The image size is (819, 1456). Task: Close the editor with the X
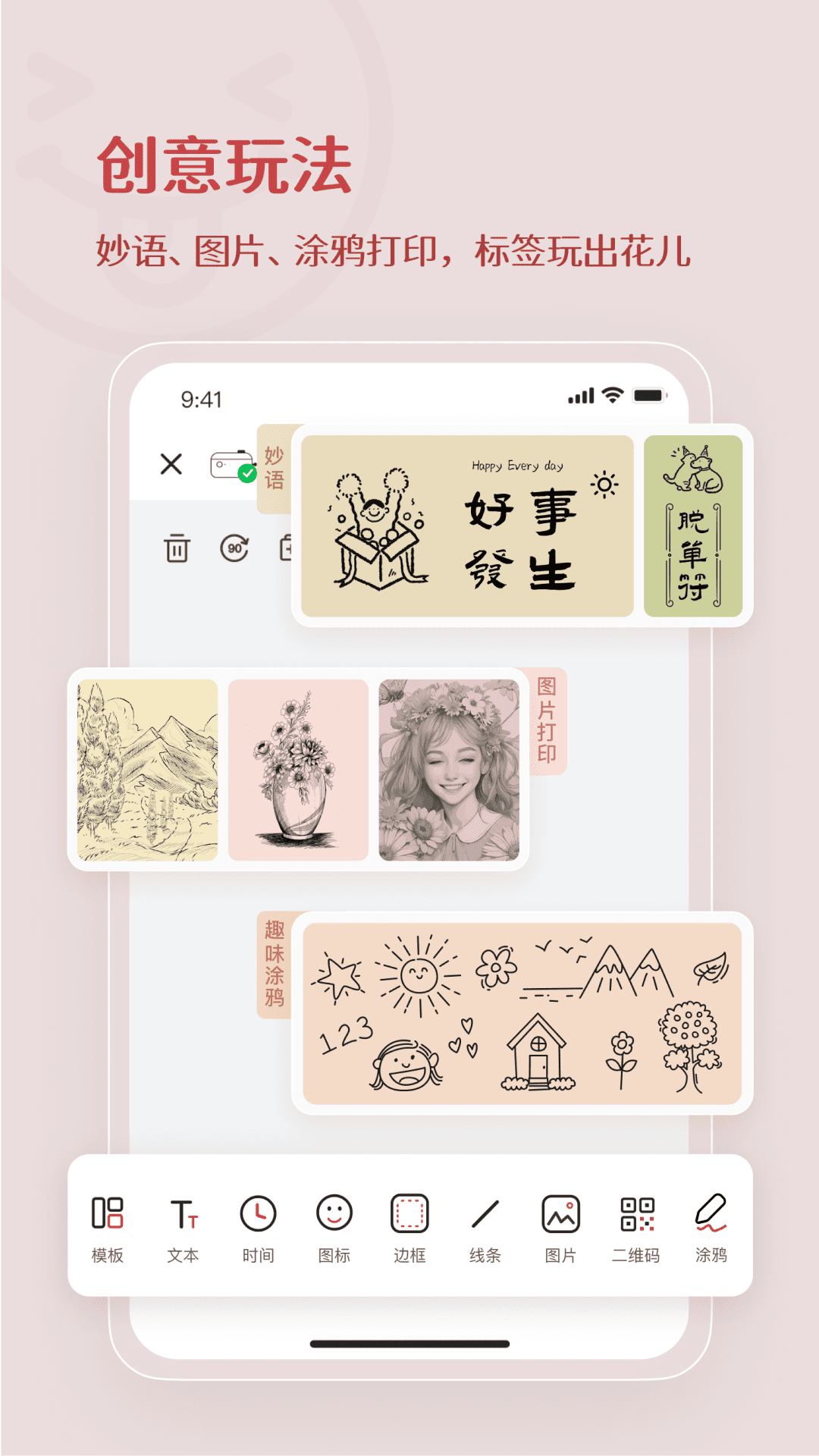[x=171, y=466]
